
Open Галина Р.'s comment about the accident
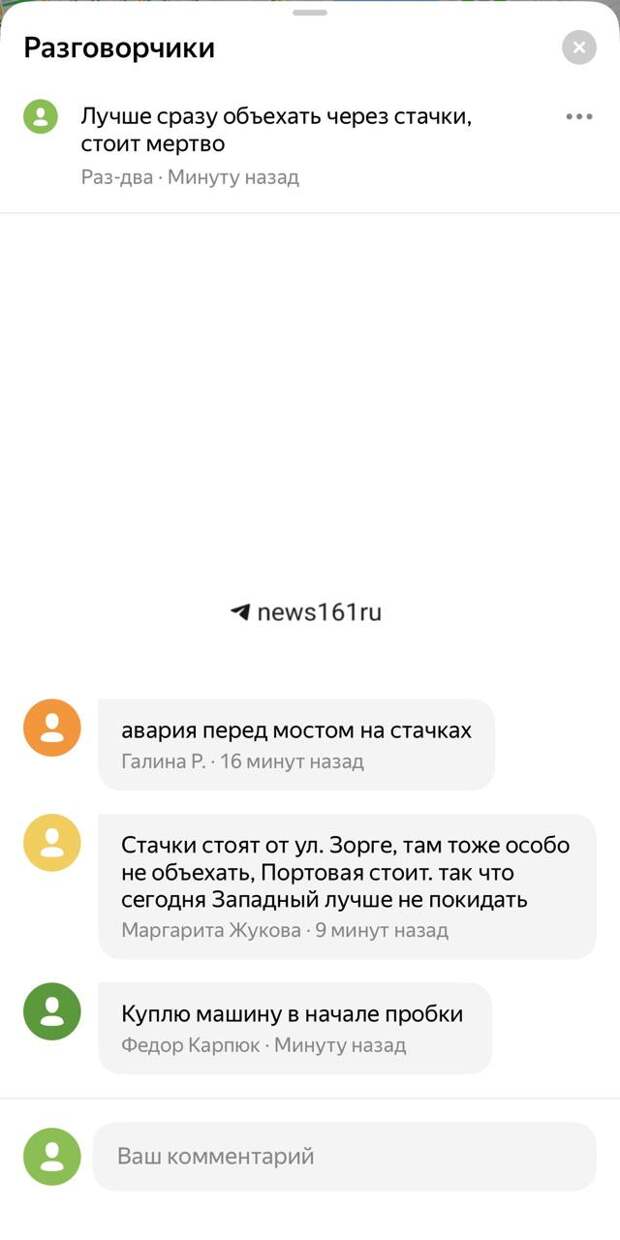296,744
